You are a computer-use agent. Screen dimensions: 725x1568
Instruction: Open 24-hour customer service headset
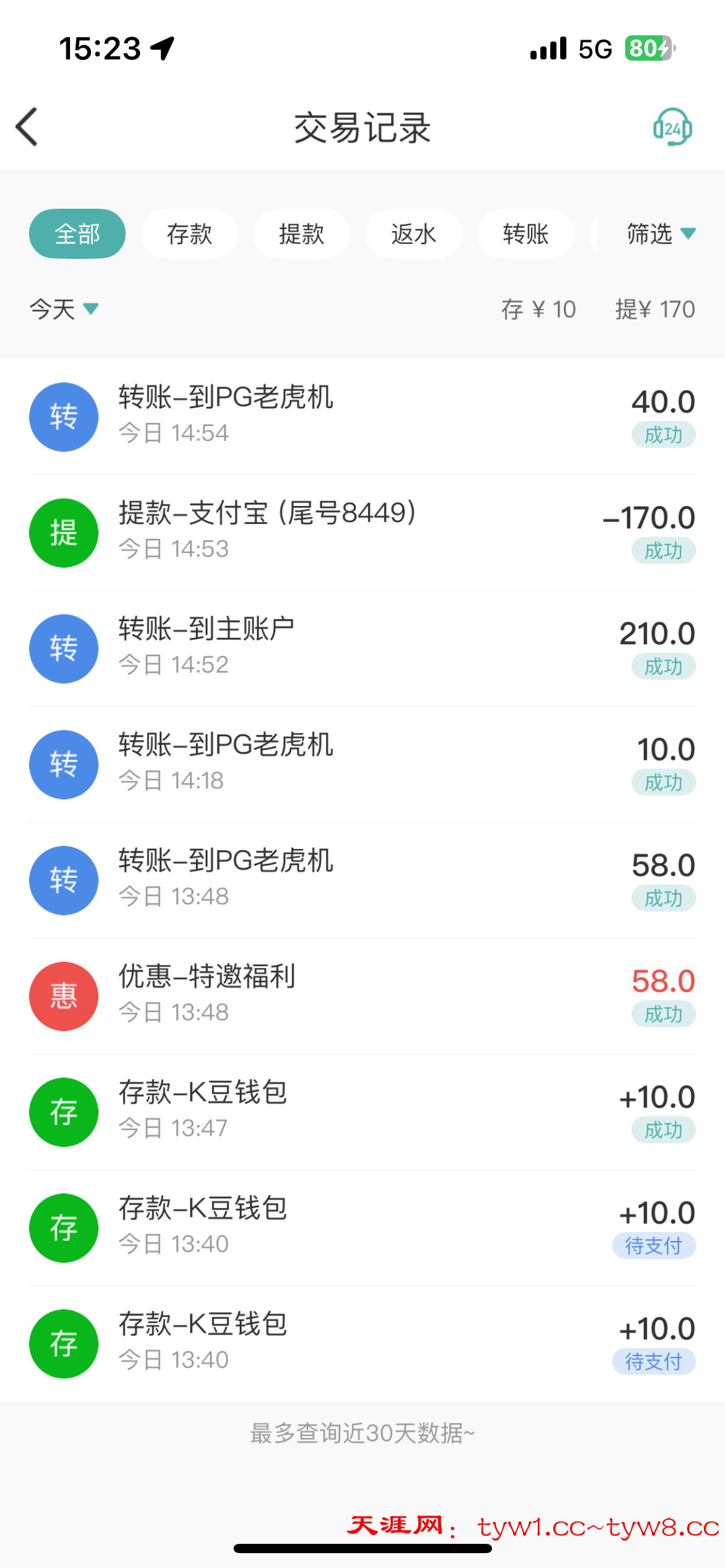point(672,128)
